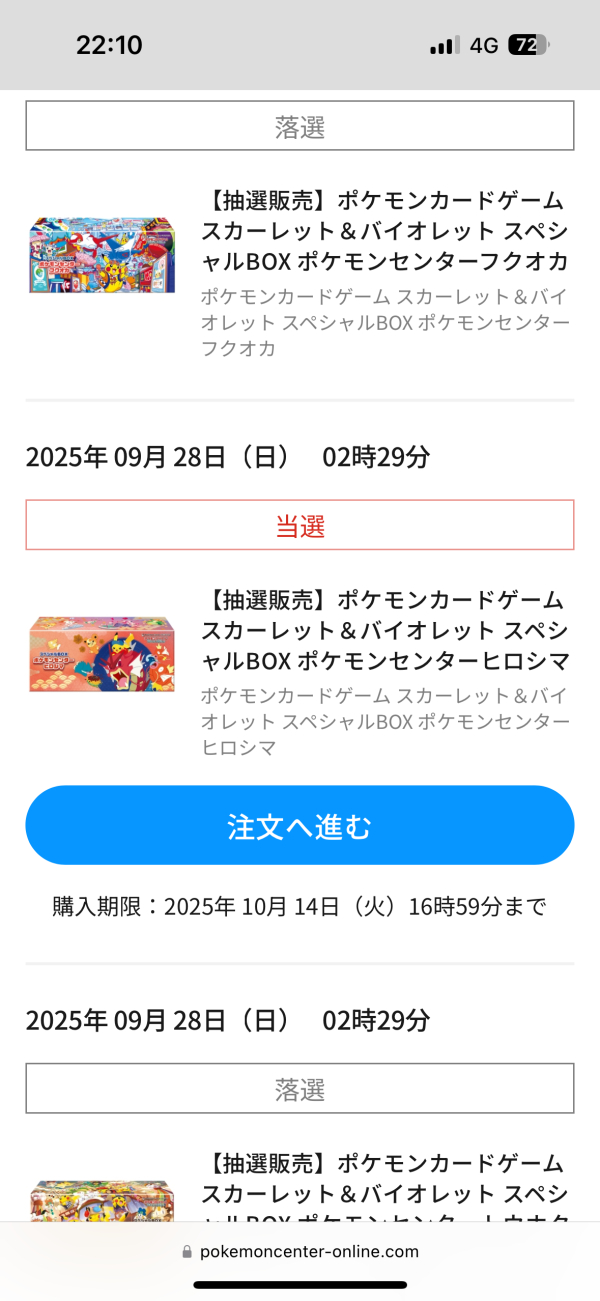
Task: Tap the 注文へ進む order button
Action: [x=300, y=826]
